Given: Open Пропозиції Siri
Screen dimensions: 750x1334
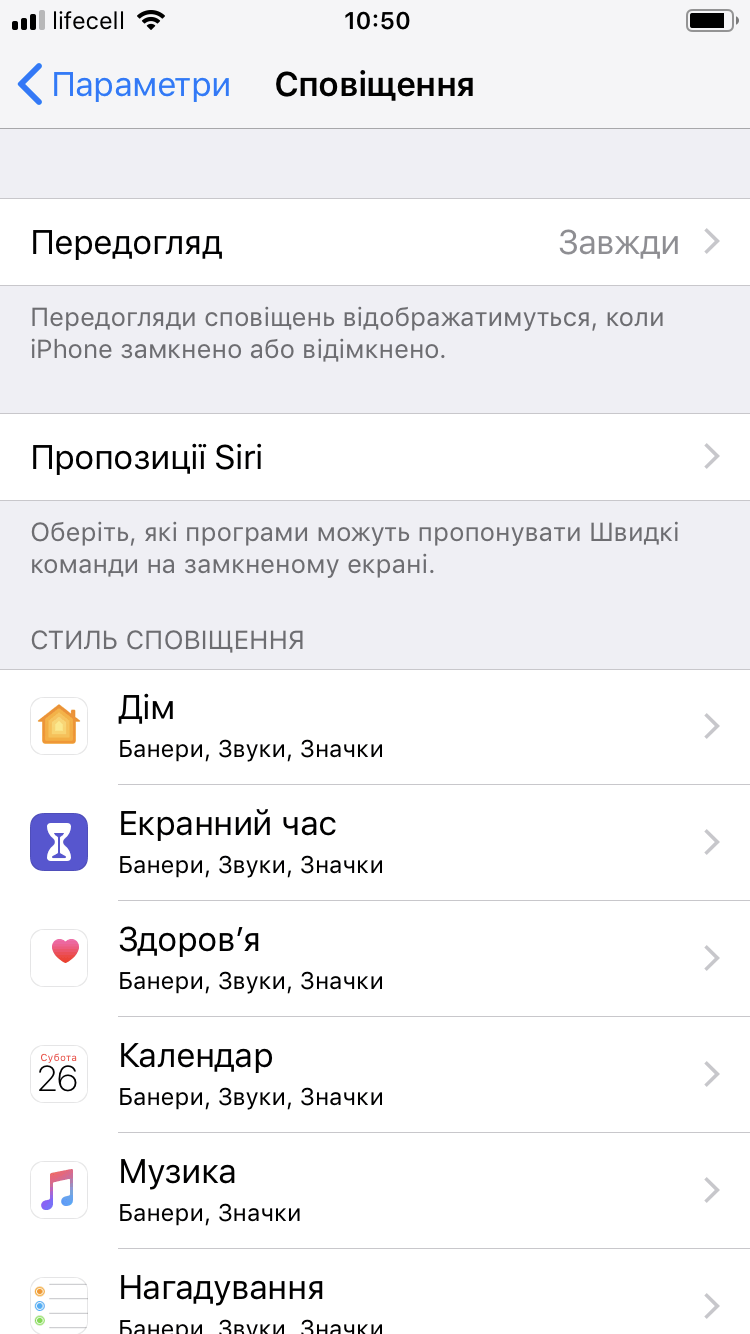Looking at the screenshot, I should [375, 457].
